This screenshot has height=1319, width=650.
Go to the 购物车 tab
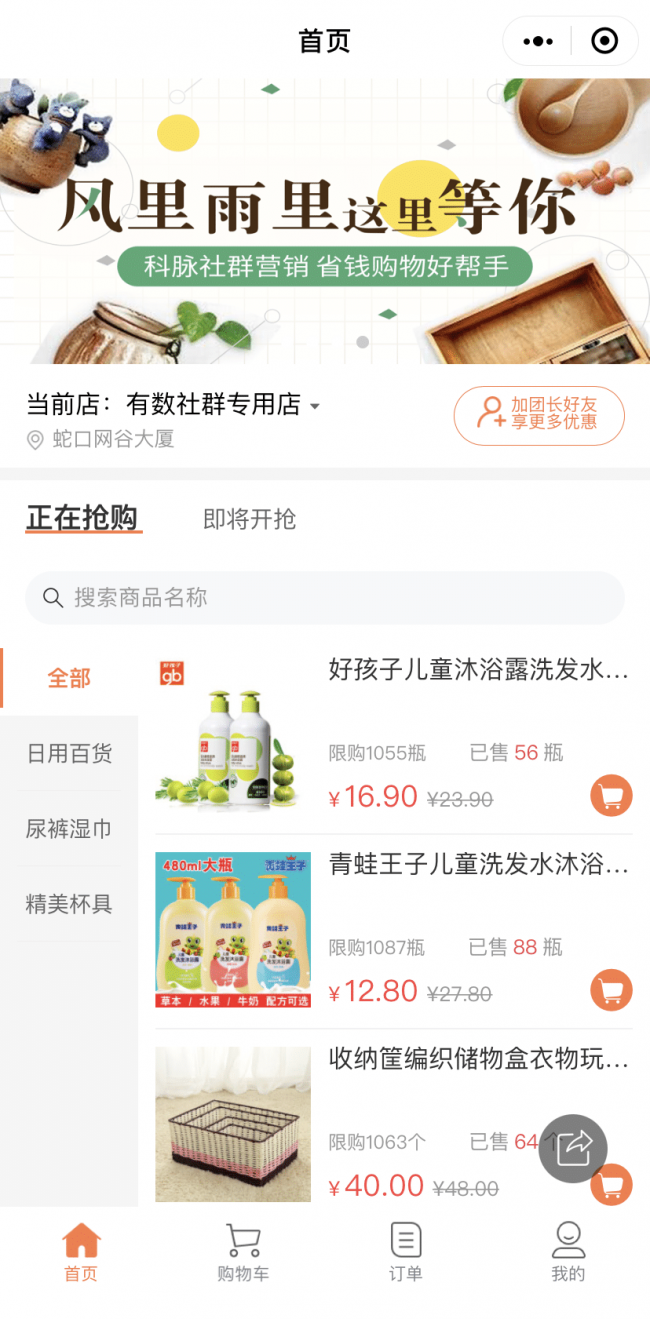pyautogui.click(x=243, y=1252)
